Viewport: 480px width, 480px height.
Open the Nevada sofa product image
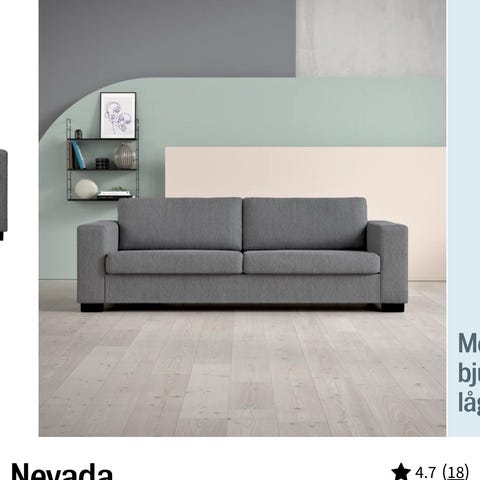[x=242, y=218]
